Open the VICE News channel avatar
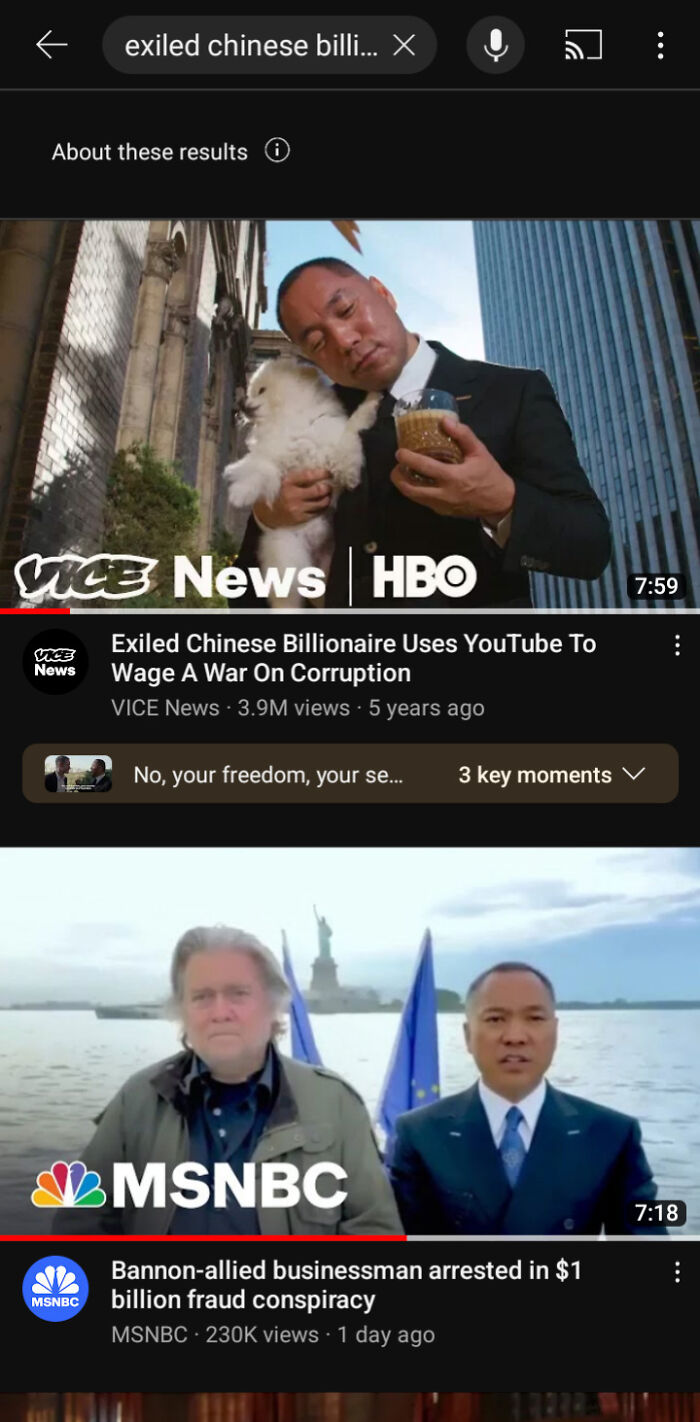700x1422 pixels. coord(55,662)
